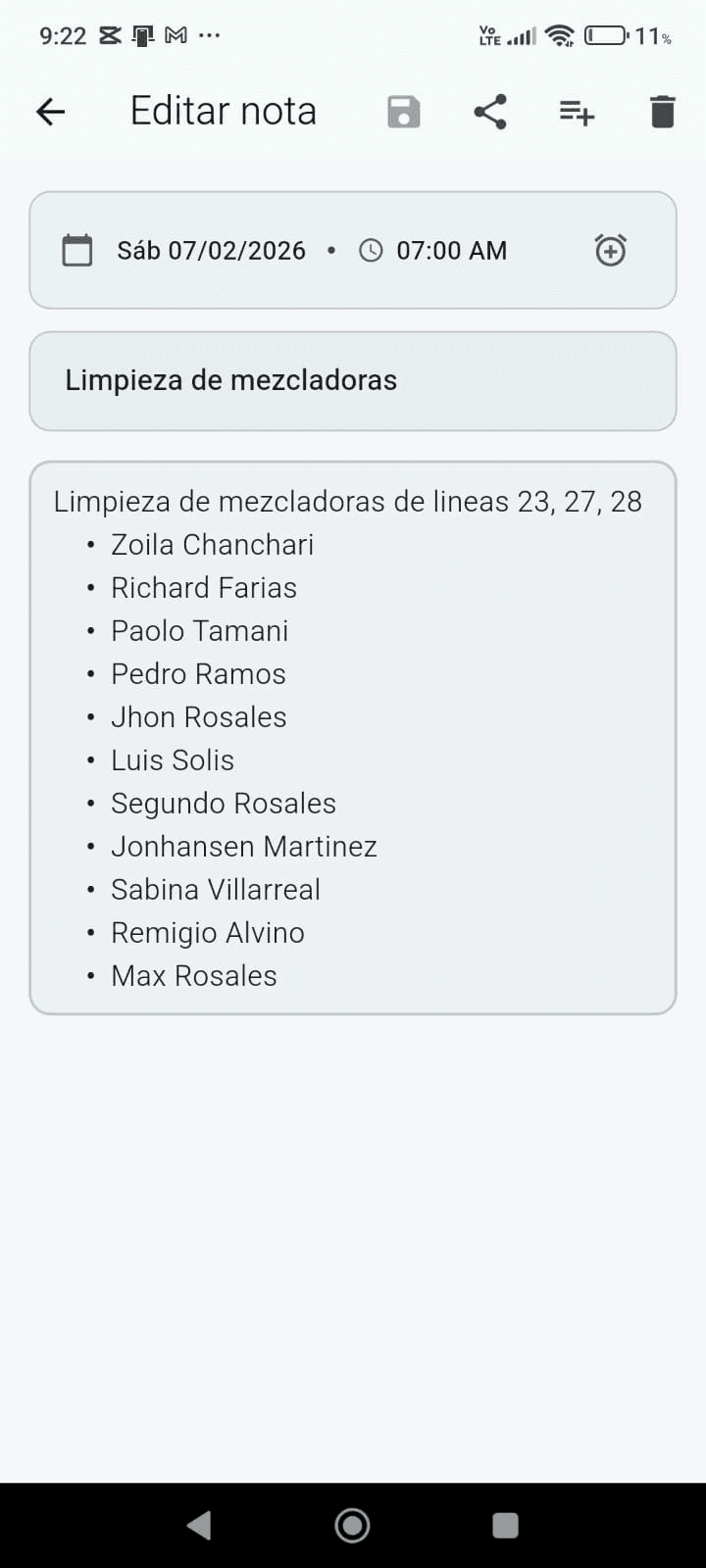Image resolution: width=706 pixels, height=1568 pixels.
Task: Share the note via the share icon
Action: pyautogui.click(x=490, y=112)
